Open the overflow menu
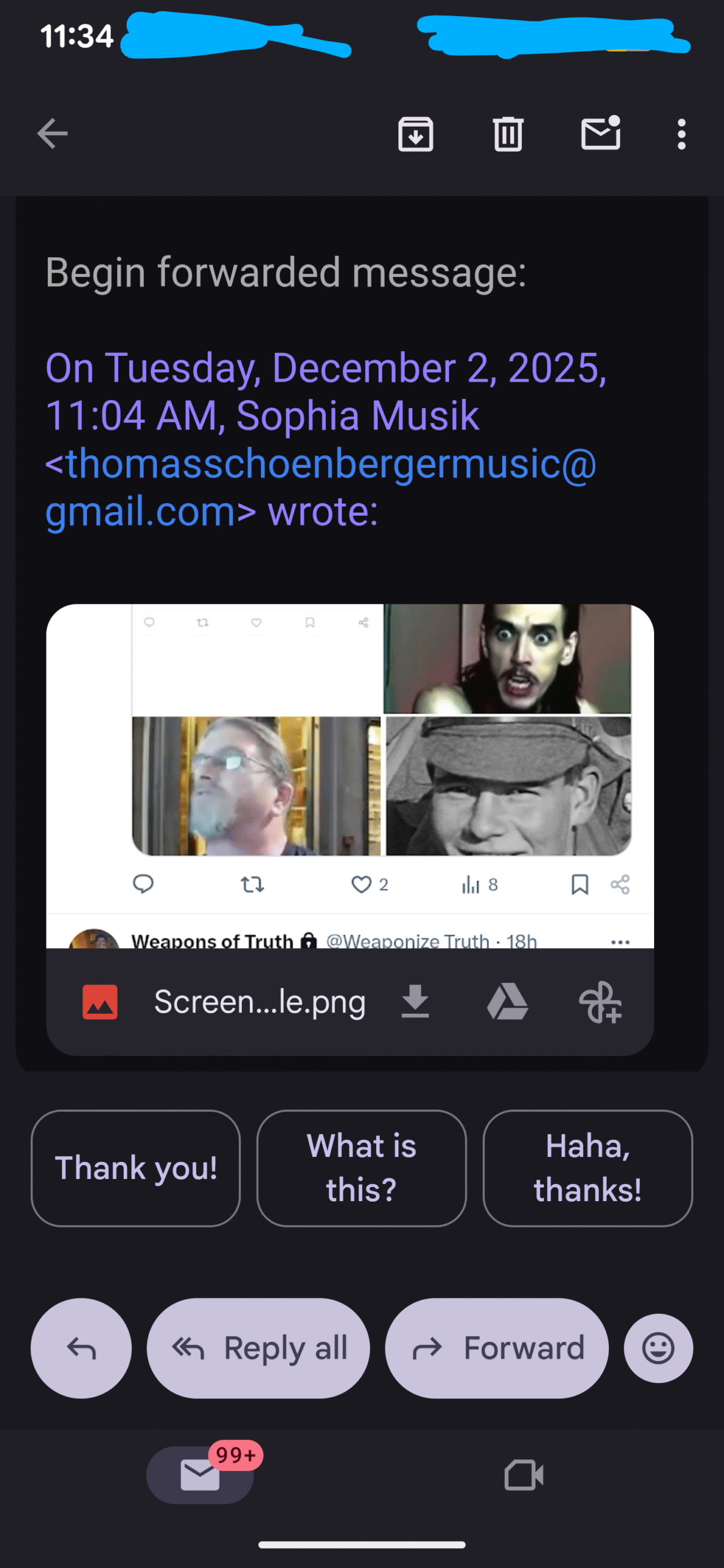This screenshot has height=1568, width=724. pyautogui.click(x=681, y=134)
